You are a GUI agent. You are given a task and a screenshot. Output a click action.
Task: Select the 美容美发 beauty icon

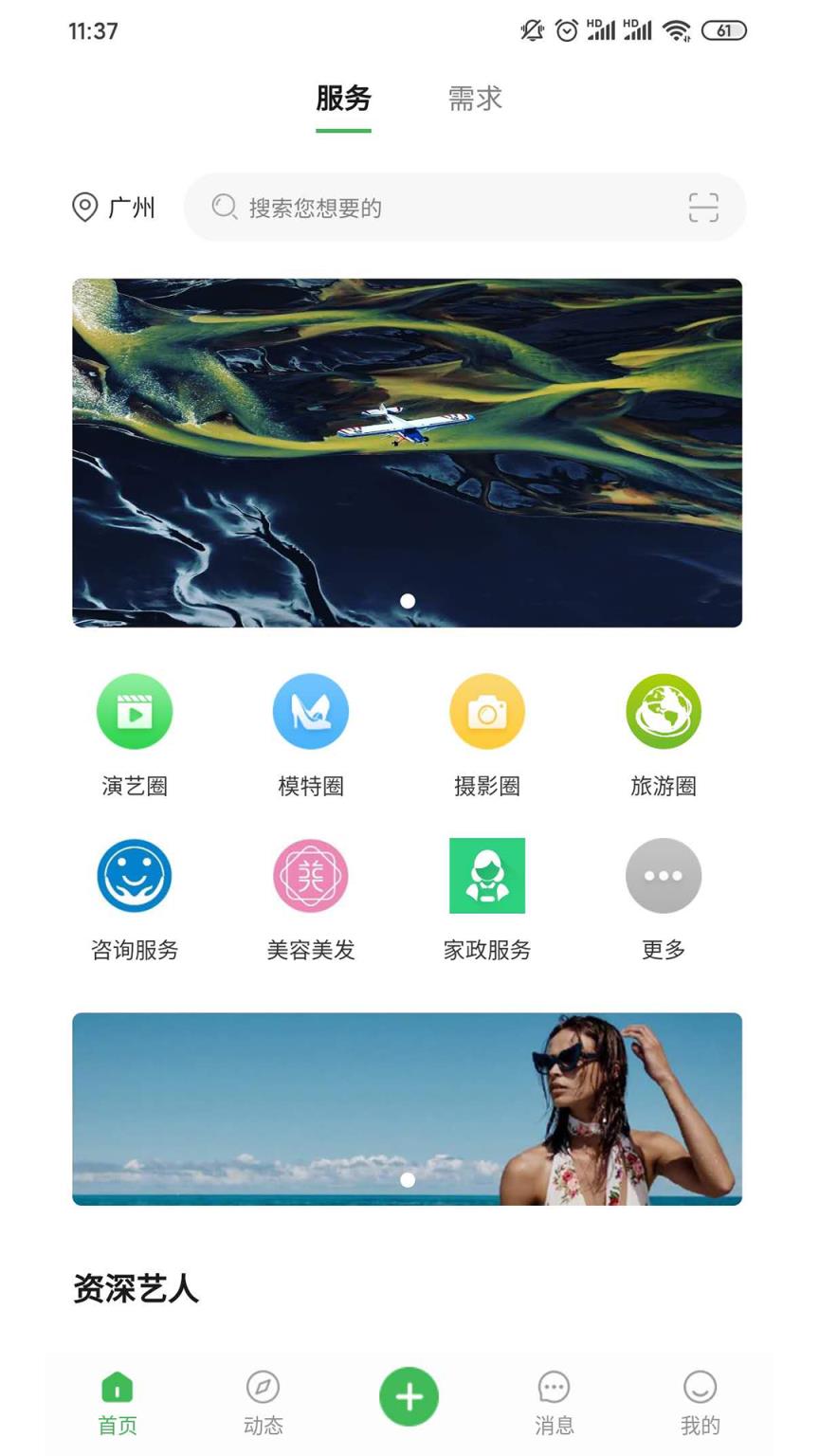[x=311, y=875]
